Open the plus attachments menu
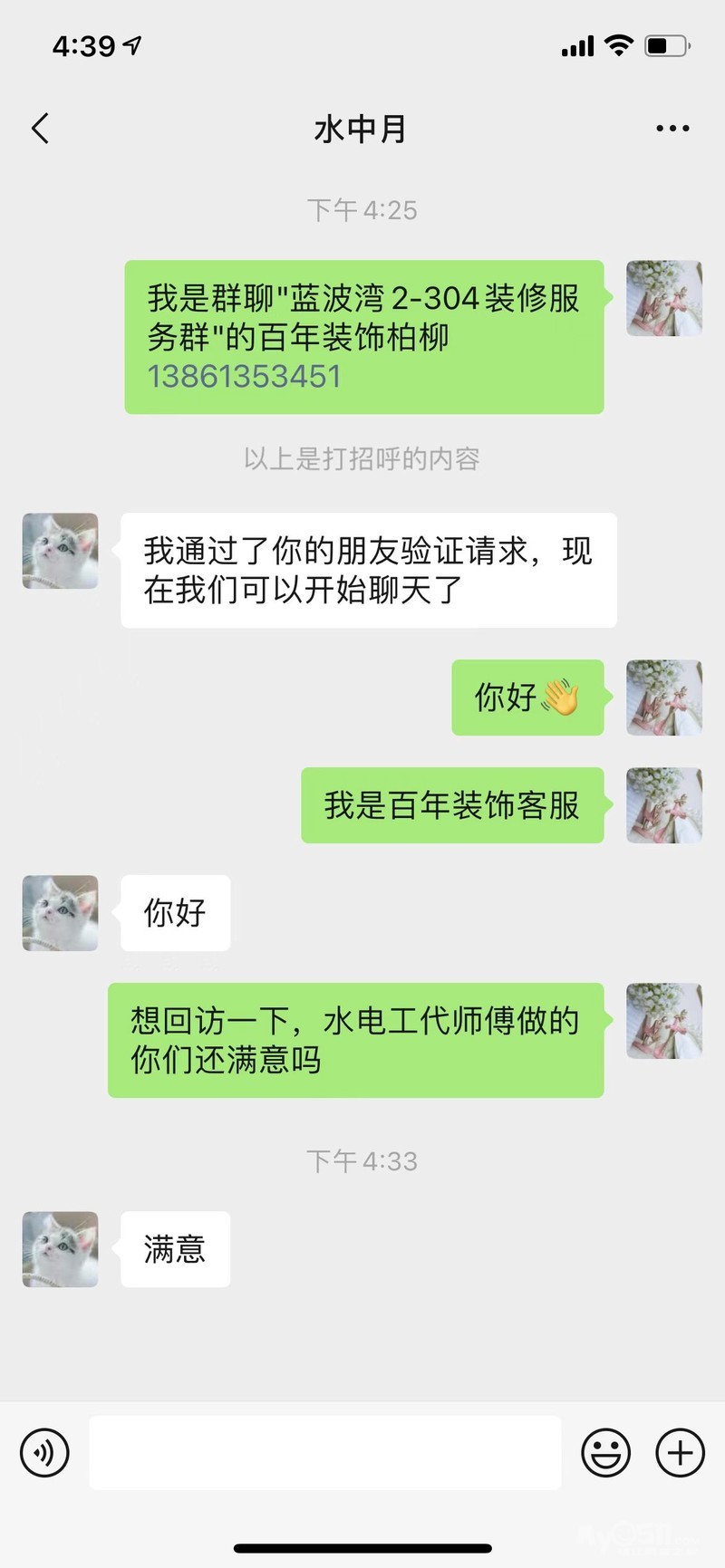The width and height of the screenshot is (725, 1568). 680,1453
